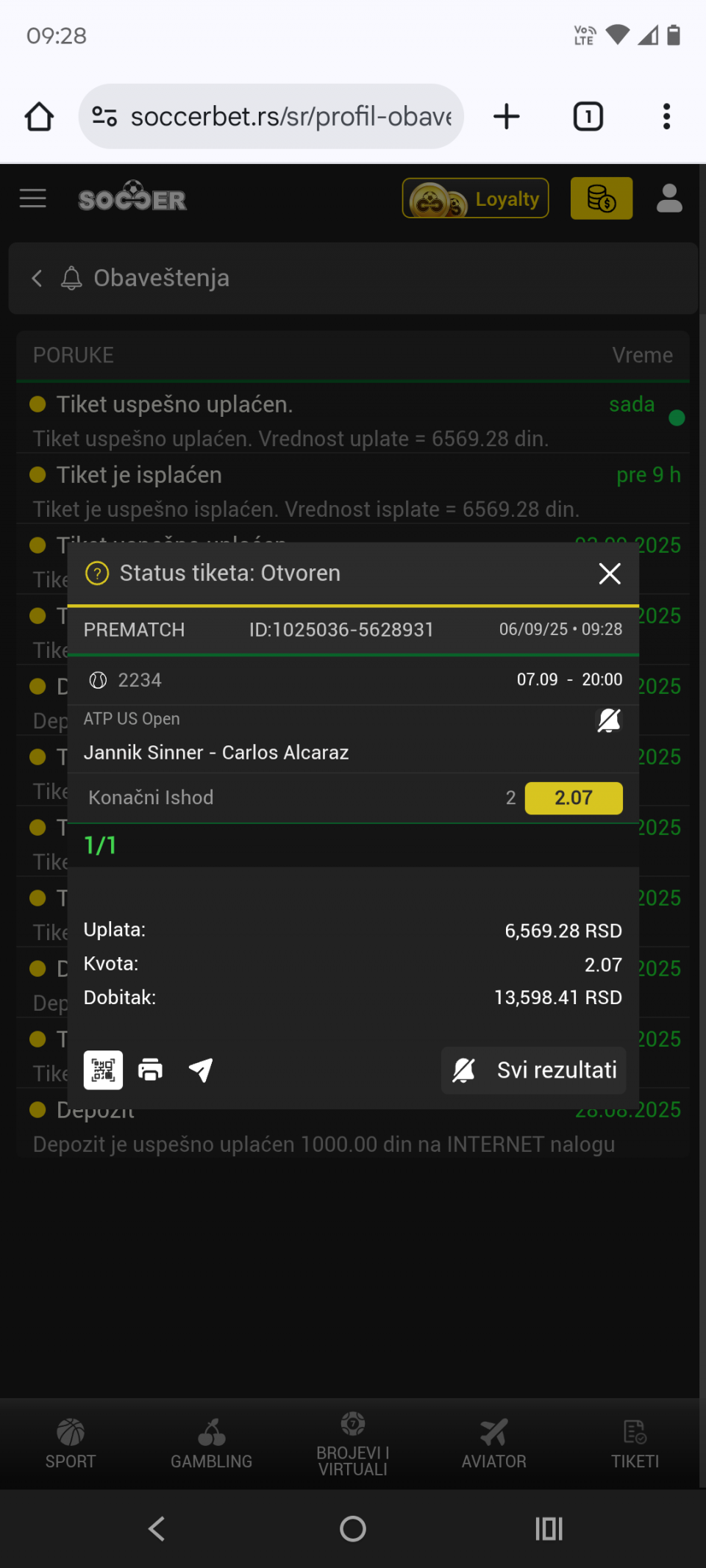Image resolution: width=706 pixels, height=1568 pixels.
Task: Open the browser overflow menu
Action: (x=666, y=116)
